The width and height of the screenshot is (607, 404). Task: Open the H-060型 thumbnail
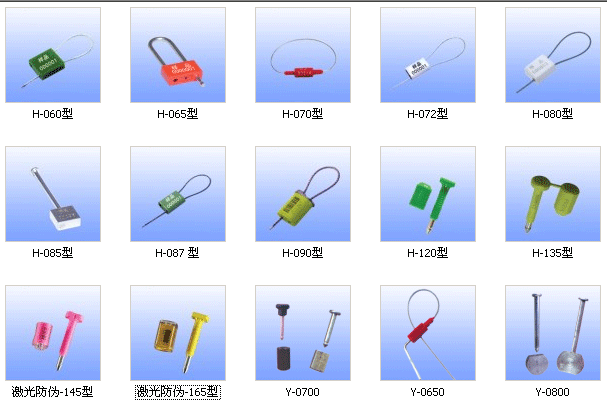pyautogui.click(x=52, y=55)
